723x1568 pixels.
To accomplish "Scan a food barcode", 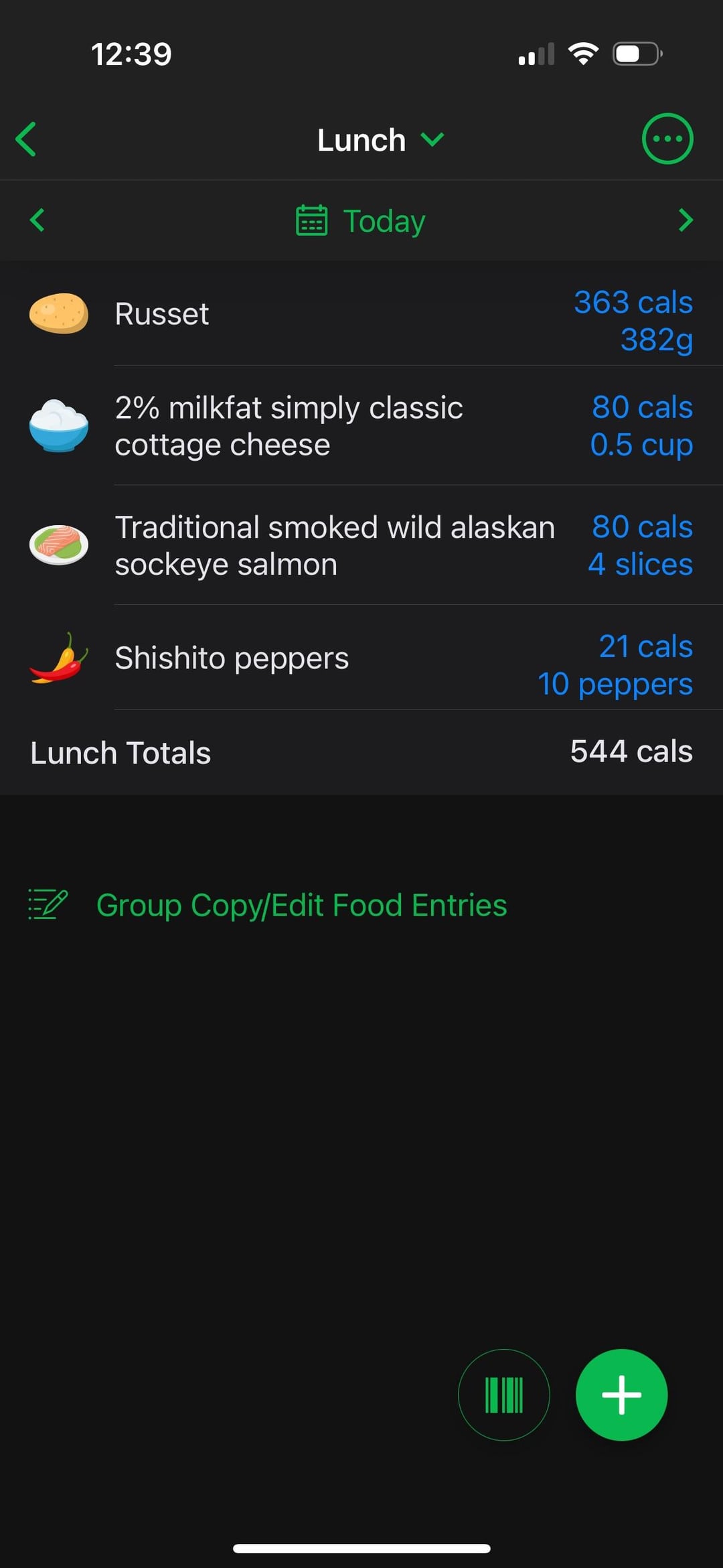I will pos(503,1395).
